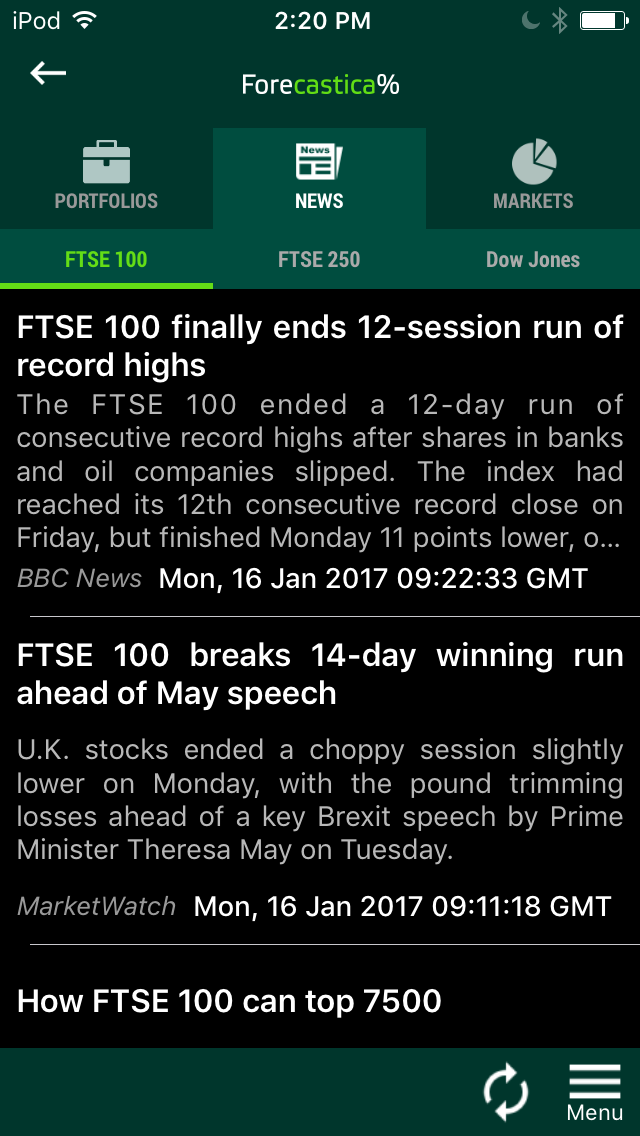This screenshot has height=1136, width=640.
Task: Switch to the Portfolios section
Action: point(107,178)
